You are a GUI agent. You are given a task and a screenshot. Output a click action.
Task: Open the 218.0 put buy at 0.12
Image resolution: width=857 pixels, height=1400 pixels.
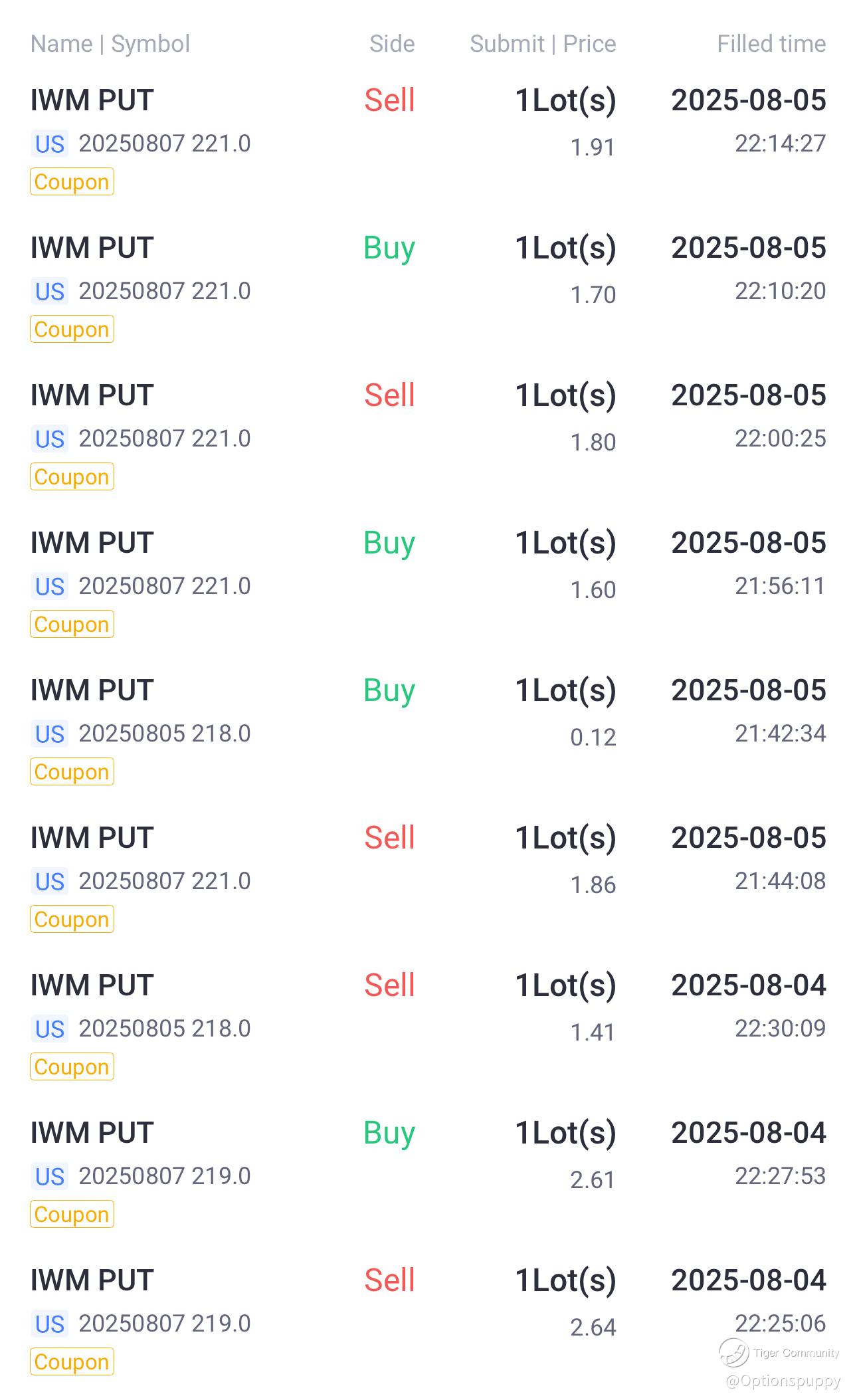coord(428,730)
